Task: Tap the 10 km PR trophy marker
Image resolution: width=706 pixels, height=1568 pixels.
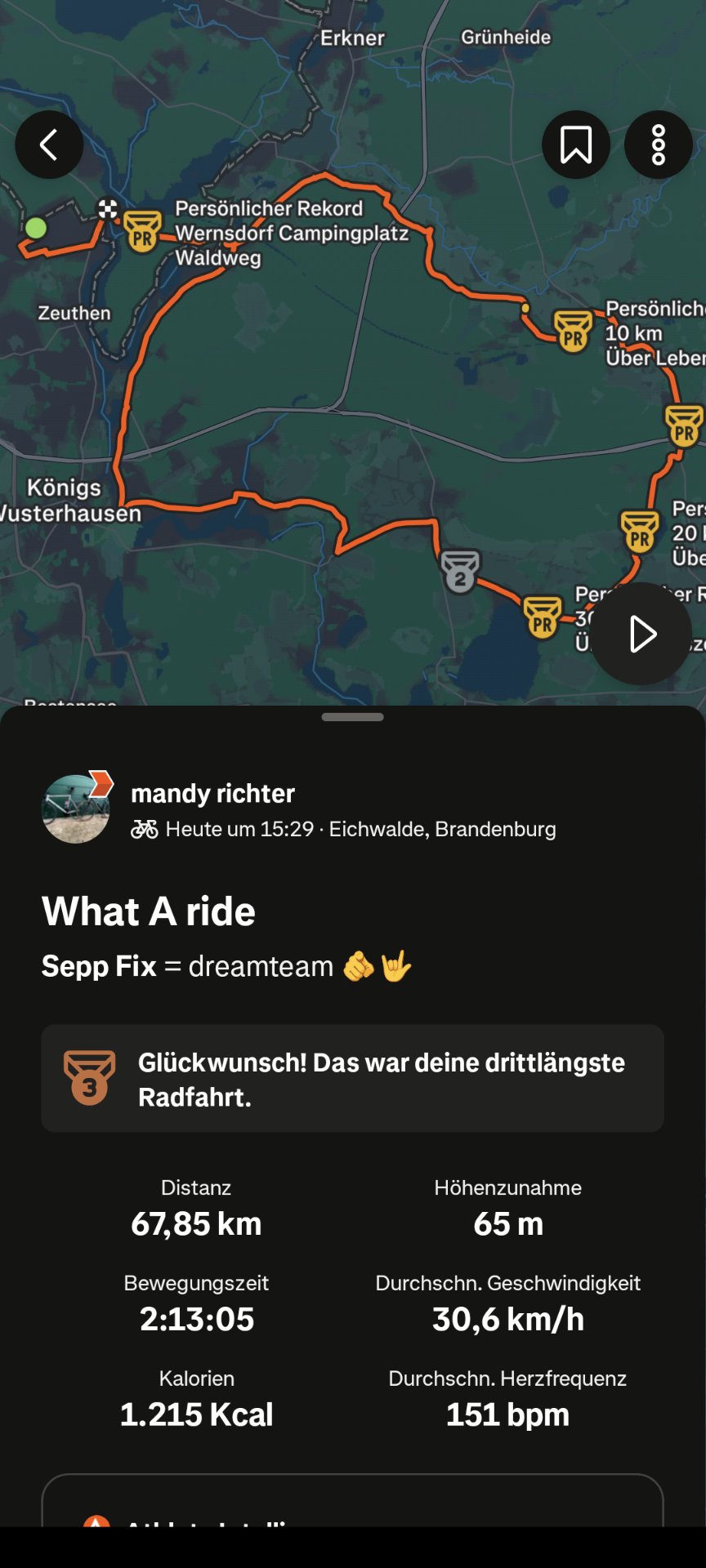Action: point(573,331)
